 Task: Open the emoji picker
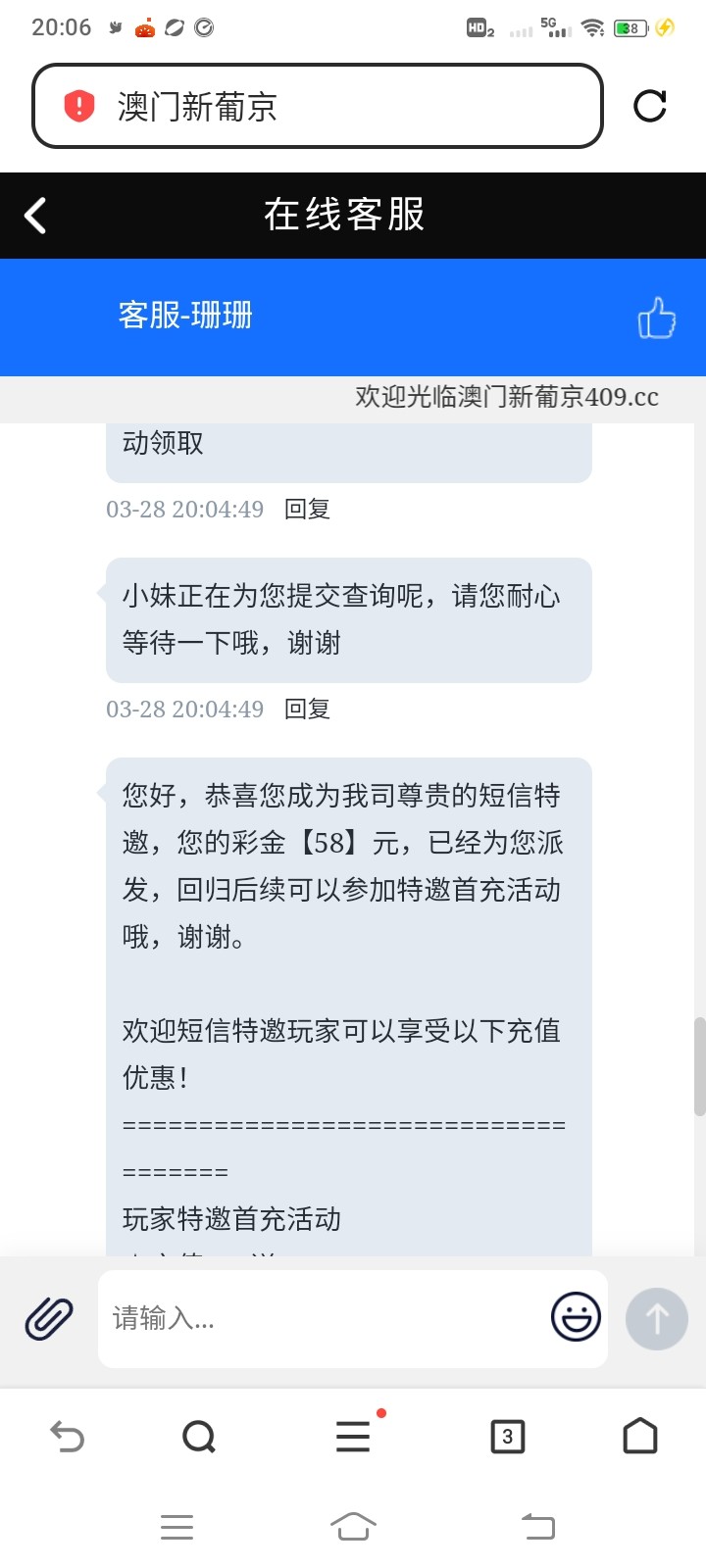click(x=576, y=1316)
